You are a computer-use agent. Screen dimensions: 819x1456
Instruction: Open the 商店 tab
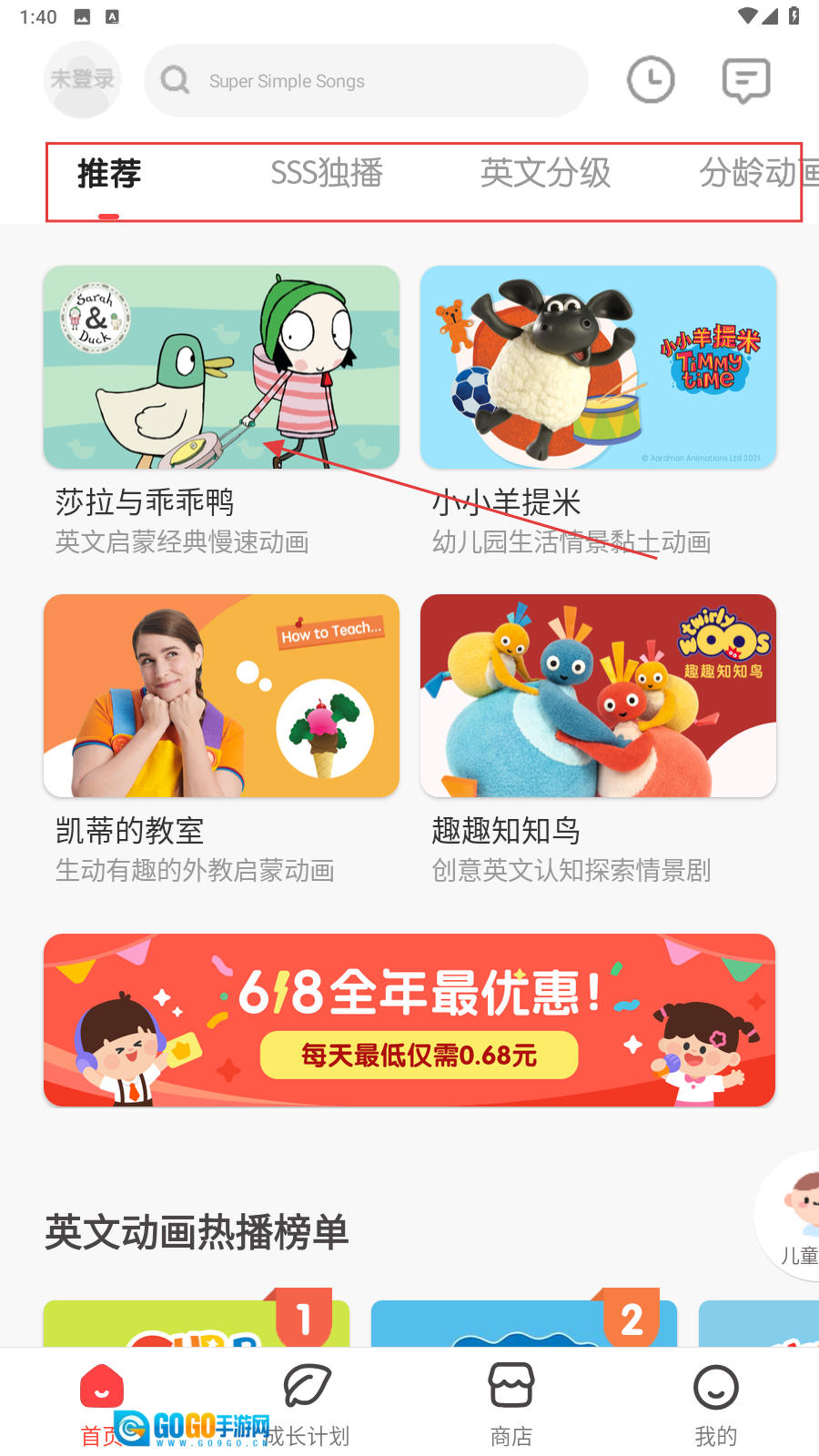(x=511, y=1403)
